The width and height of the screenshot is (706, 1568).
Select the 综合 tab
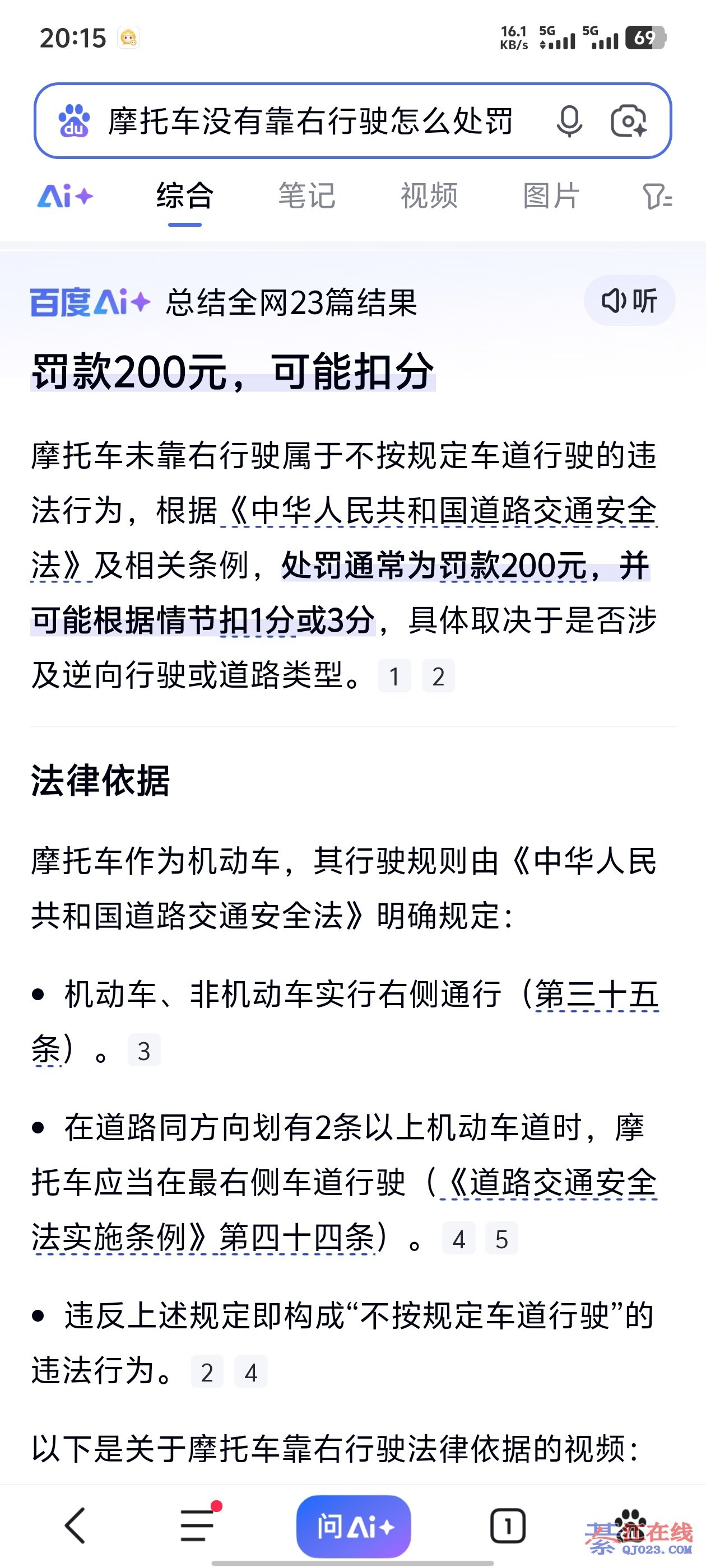[x=184, y=197]
